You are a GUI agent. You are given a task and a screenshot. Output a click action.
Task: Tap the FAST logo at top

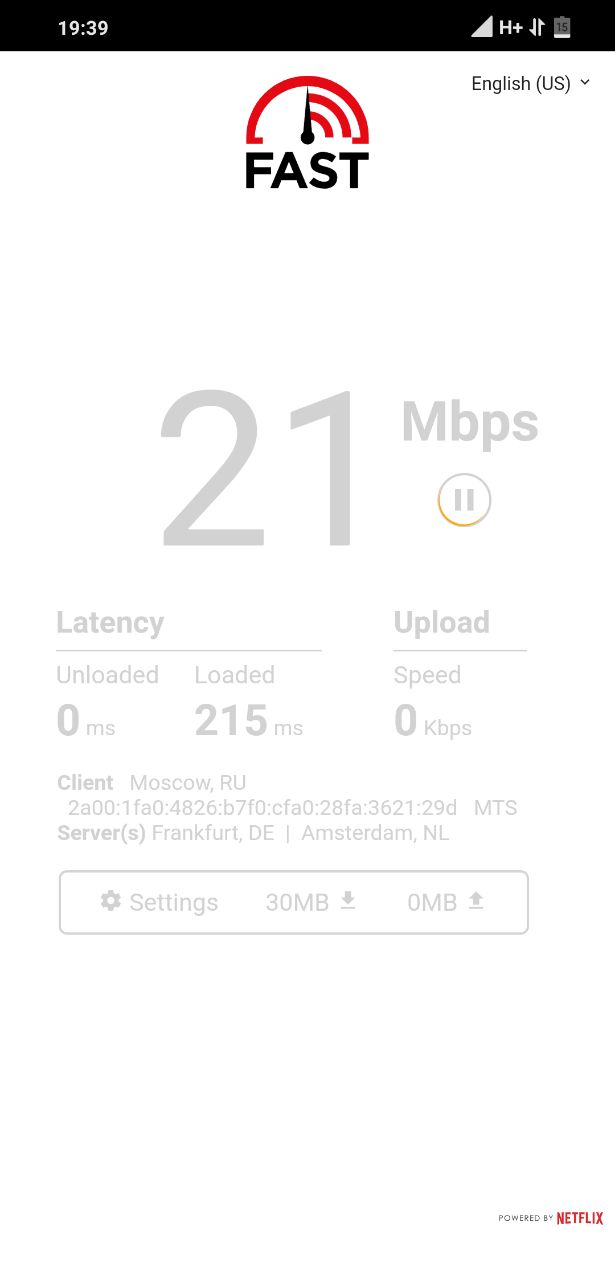(x=308, y=132)
